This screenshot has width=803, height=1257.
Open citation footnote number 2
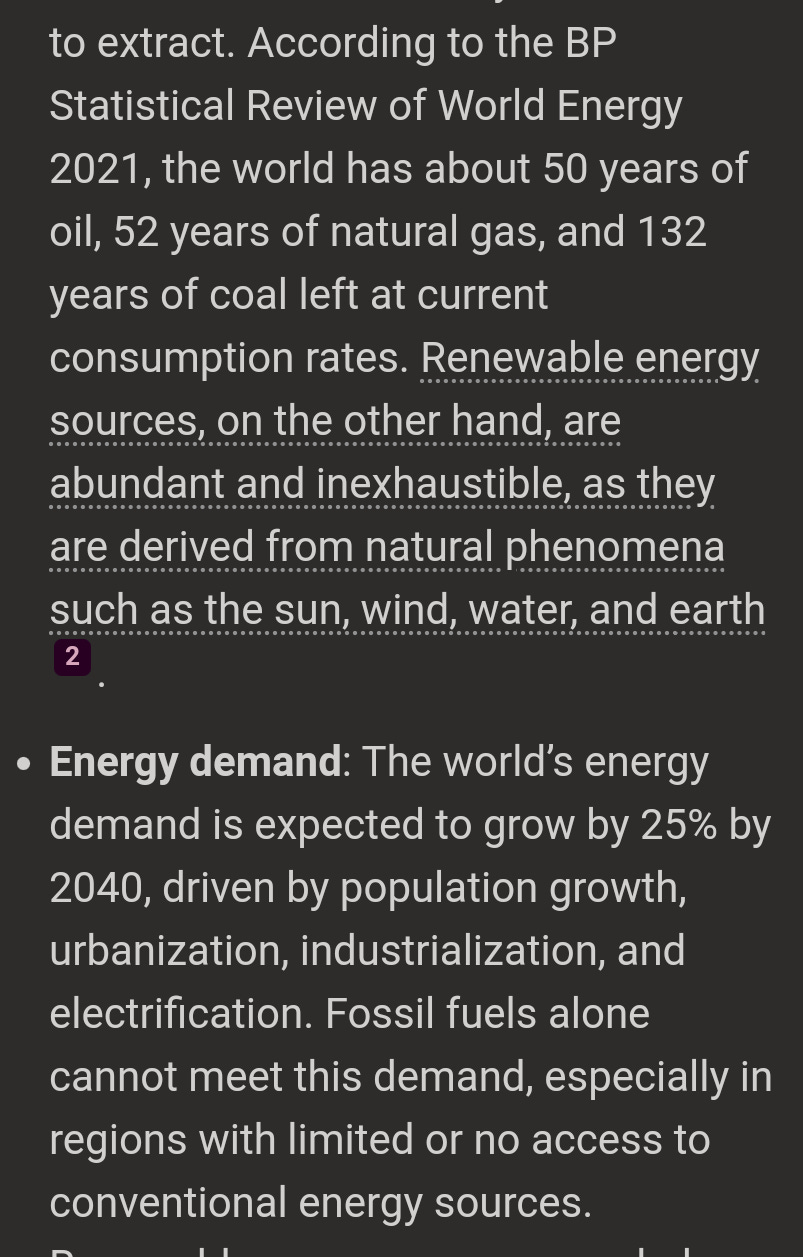click(72, 657)
